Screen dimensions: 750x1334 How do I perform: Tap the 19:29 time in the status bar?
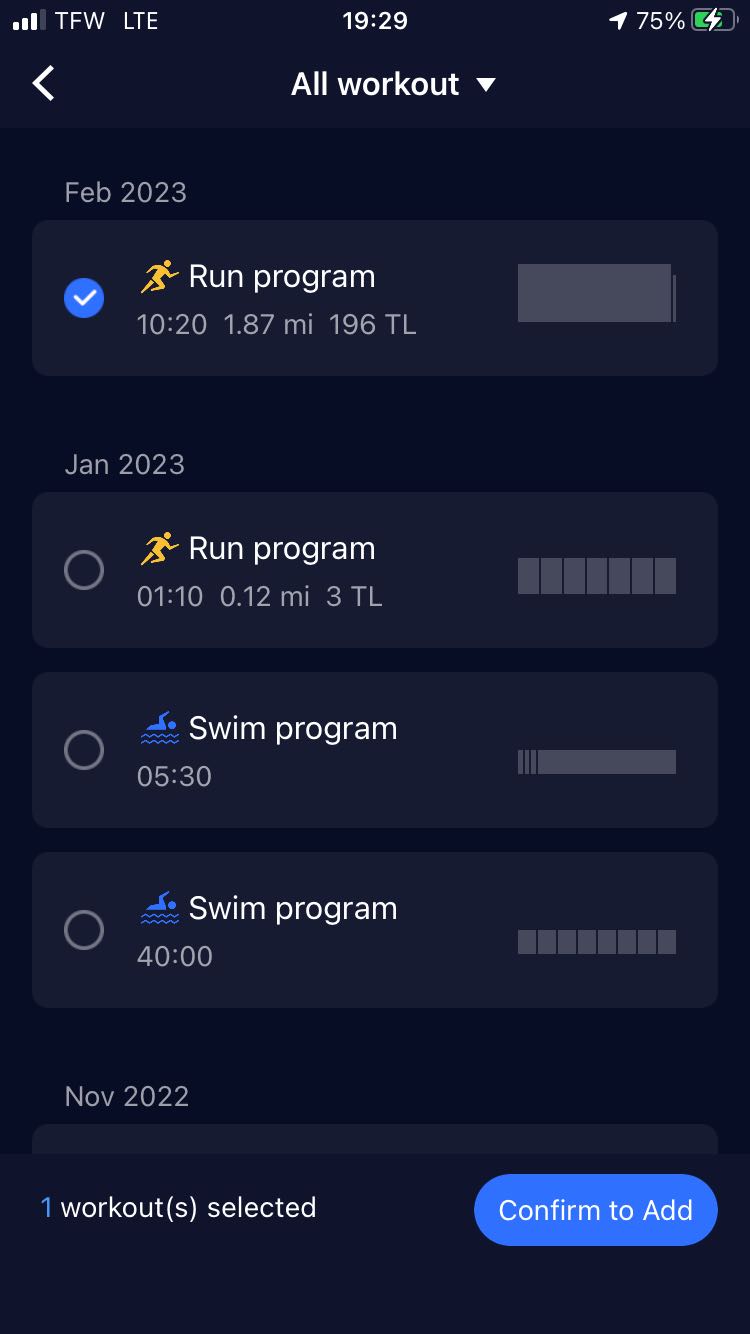pyautogui.click(x=375, y=19)
